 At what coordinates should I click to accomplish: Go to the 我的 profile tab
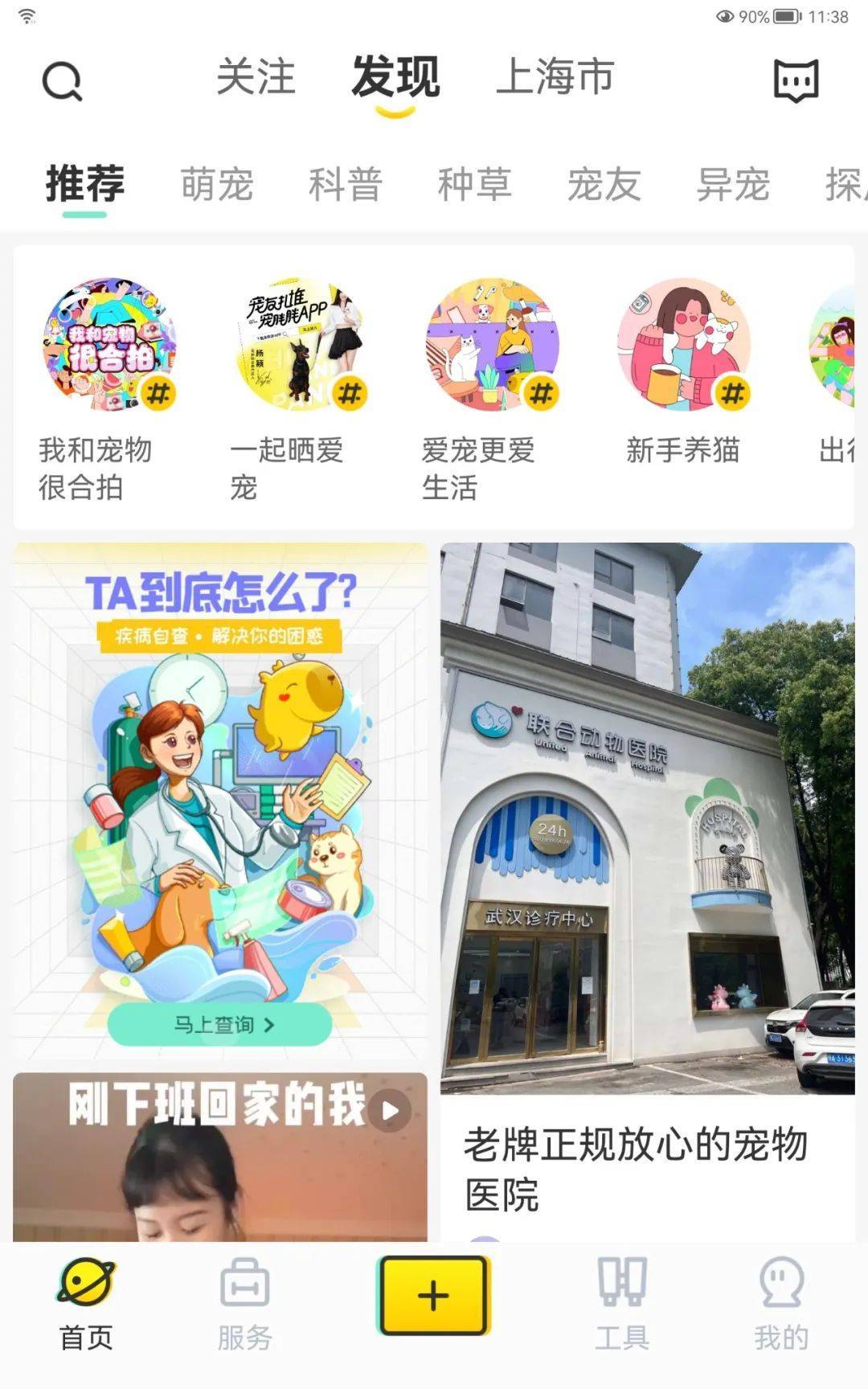tap(780, 1304)
